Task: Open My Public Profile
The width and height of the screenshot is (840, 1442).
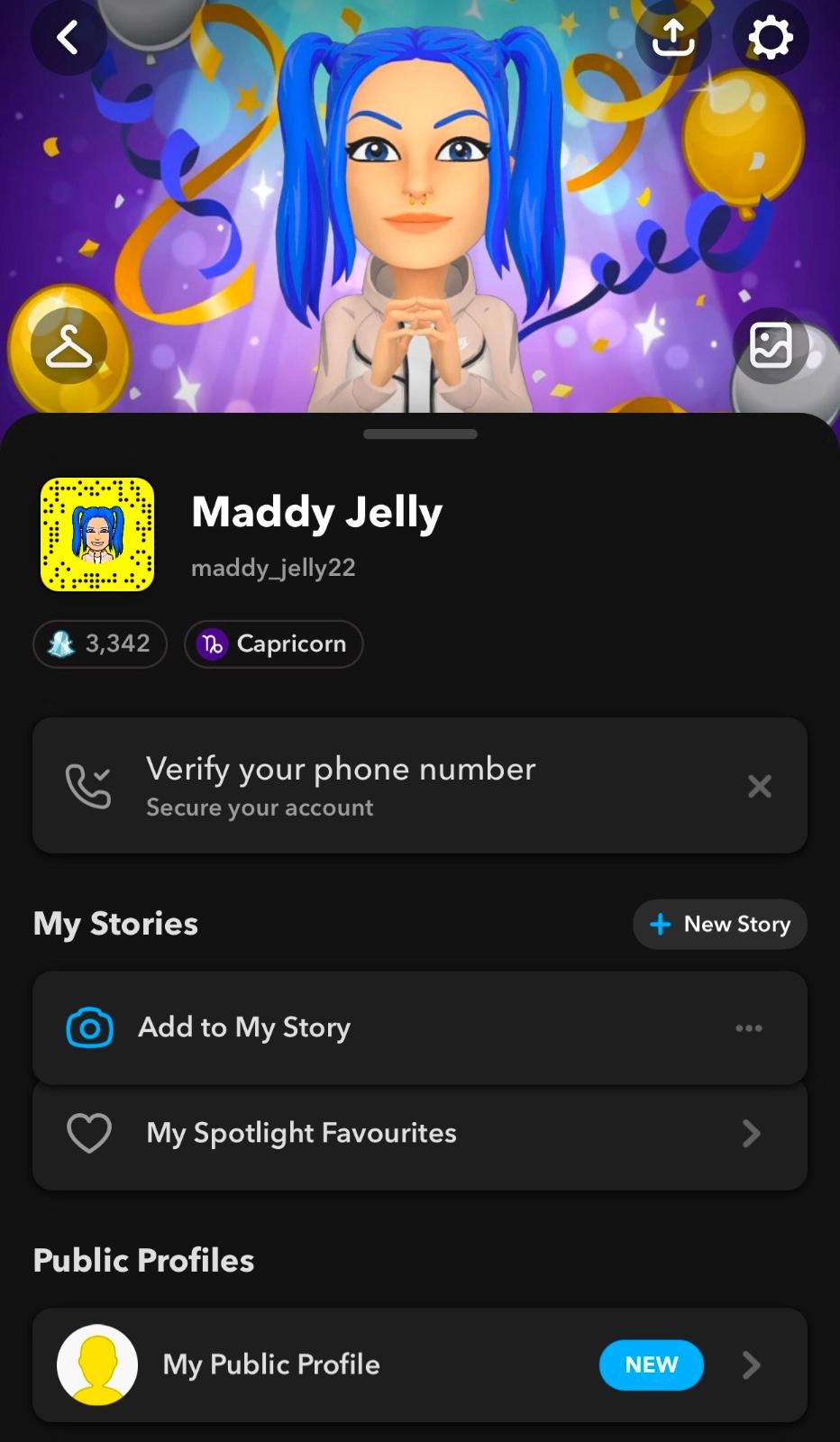Action: point(419,1364)
